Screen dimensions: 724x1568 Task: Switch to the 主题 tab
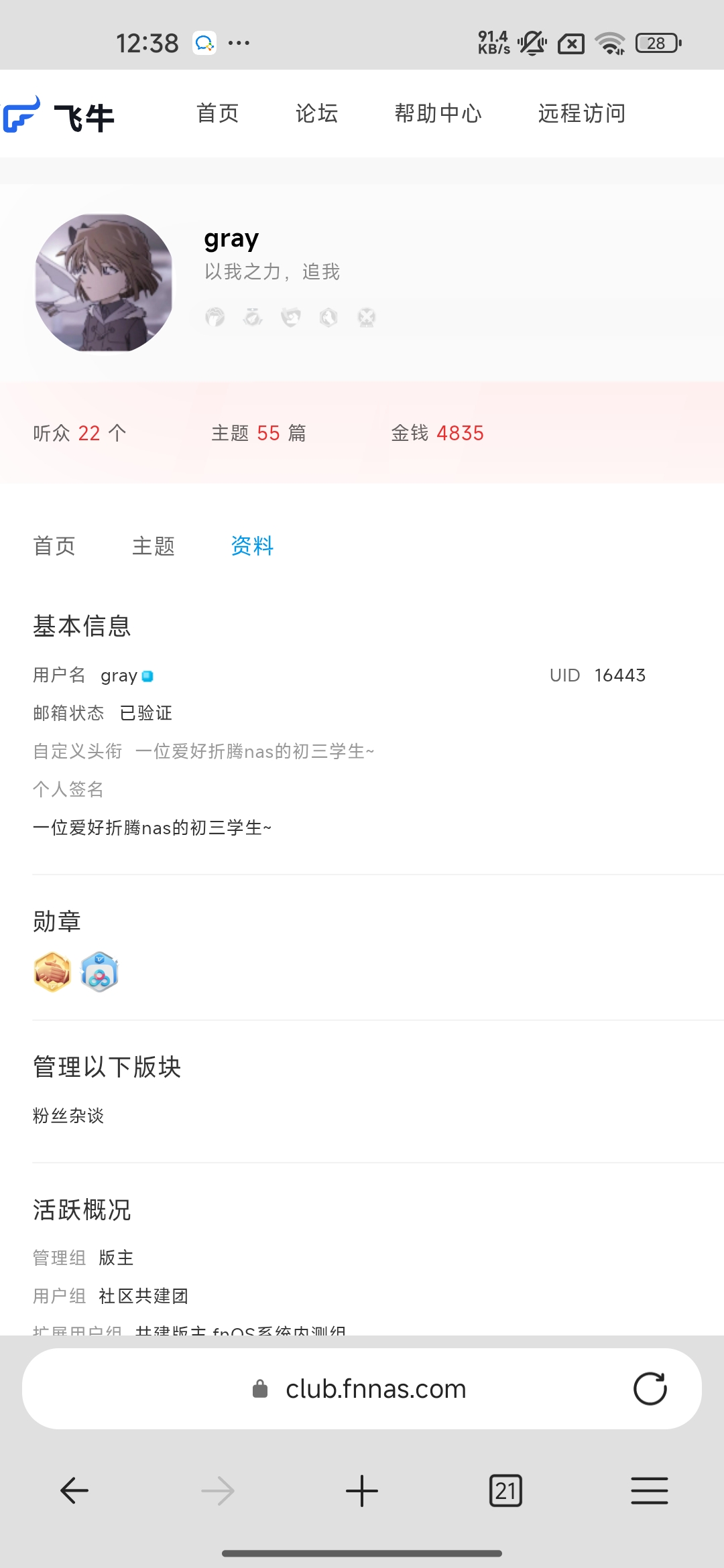(x=154, y=546)
